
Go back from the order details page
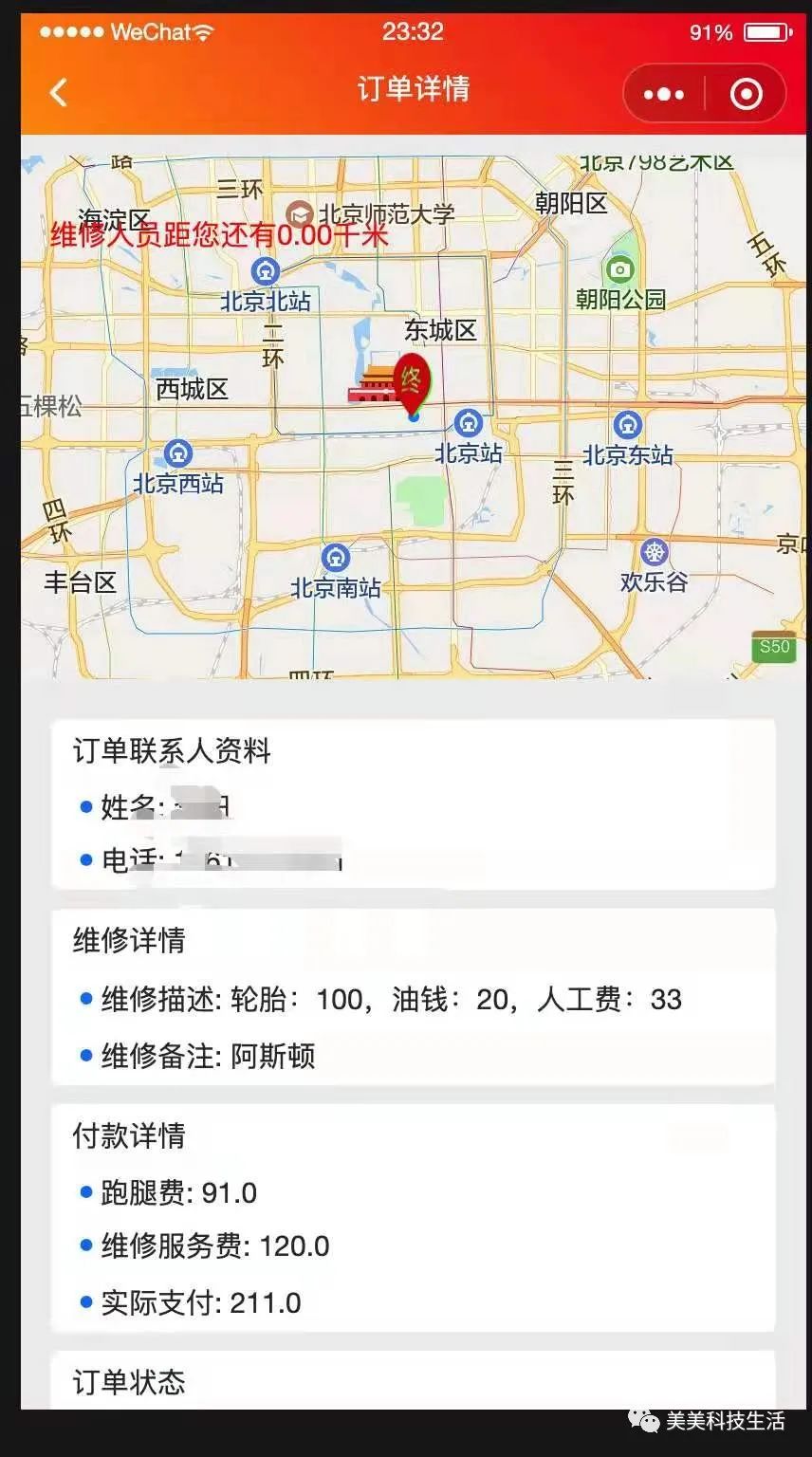59,92
